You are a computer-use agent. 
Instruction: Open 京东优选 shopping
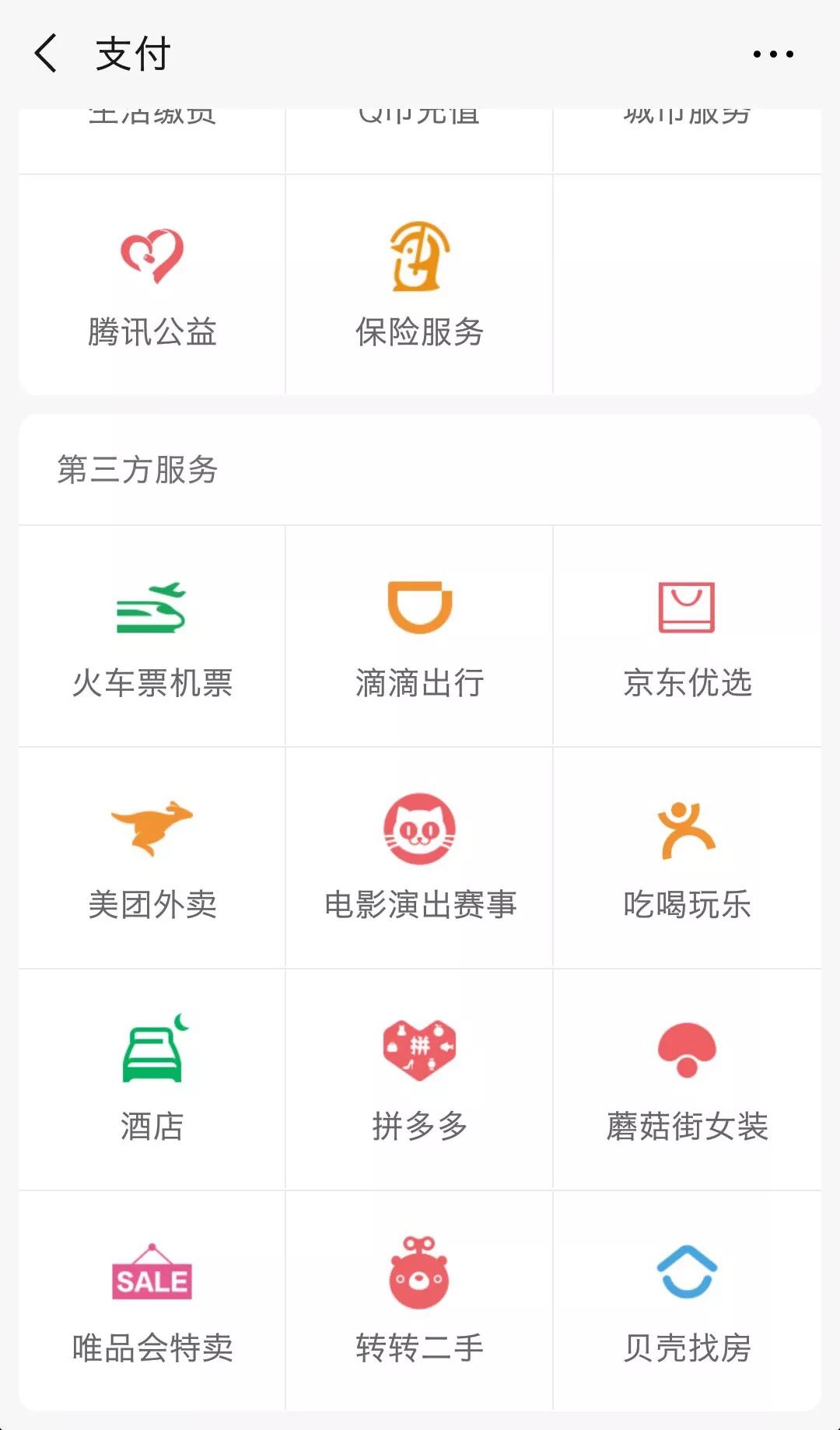coord(687,636)
